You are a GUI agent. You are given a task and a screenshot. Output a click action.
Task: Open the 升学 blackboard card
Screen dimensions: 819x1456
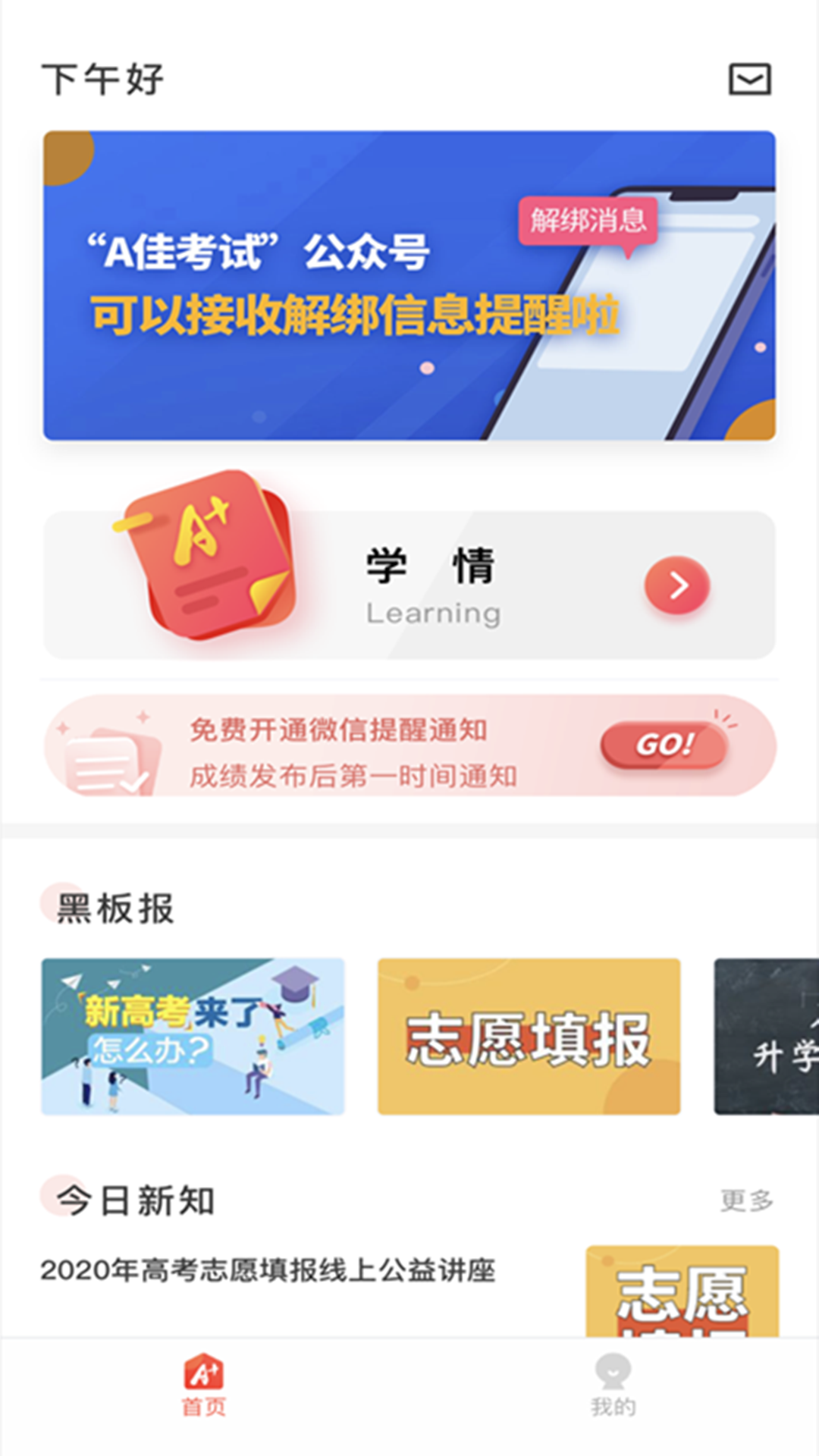(x=767, y=1037)
